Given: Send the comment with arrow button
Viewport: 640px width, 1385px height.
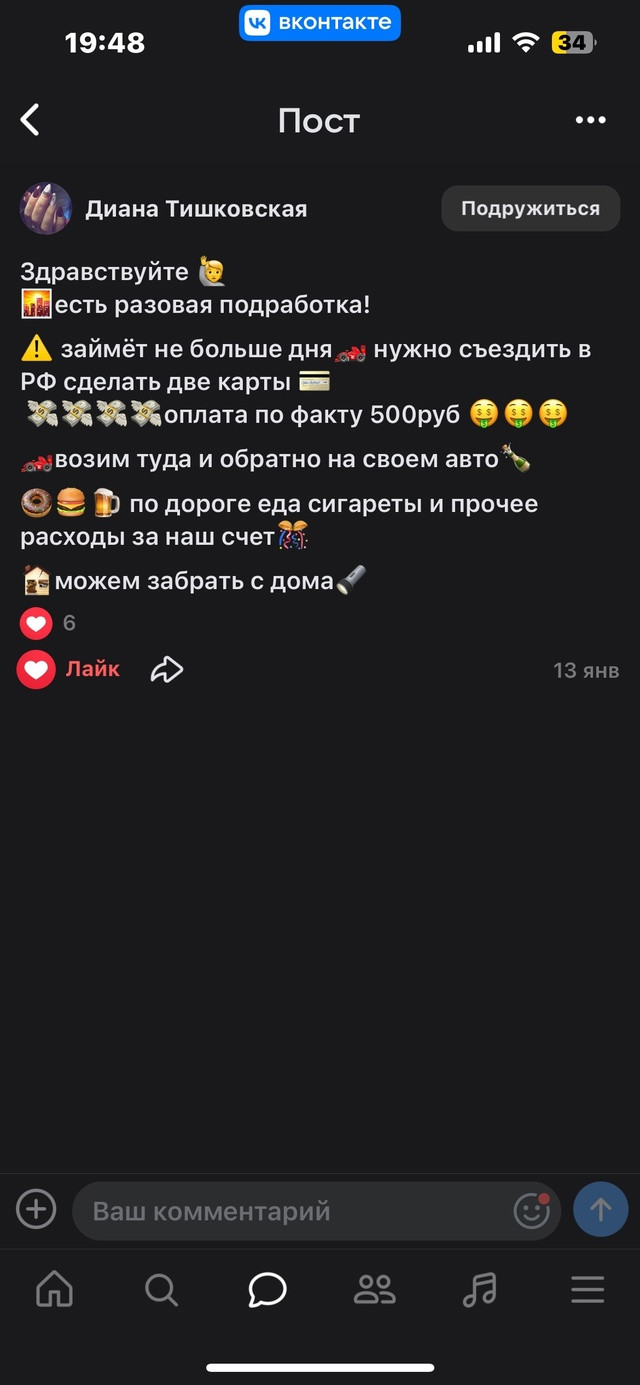Looking at the screenshot, I should coord(601,1210).
